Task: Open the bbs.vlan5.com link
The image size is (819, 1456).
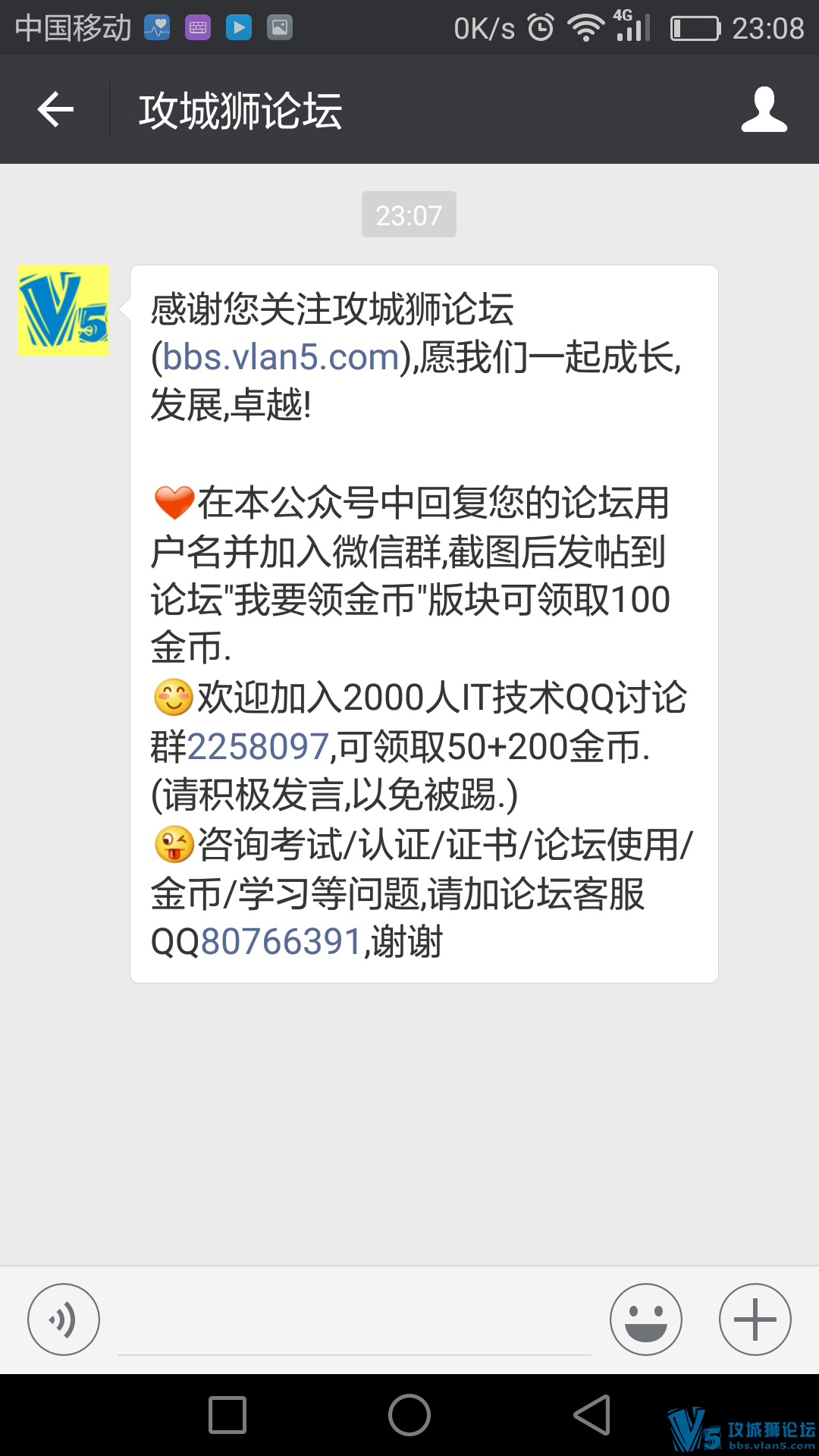Action: [x=281, y=357]
